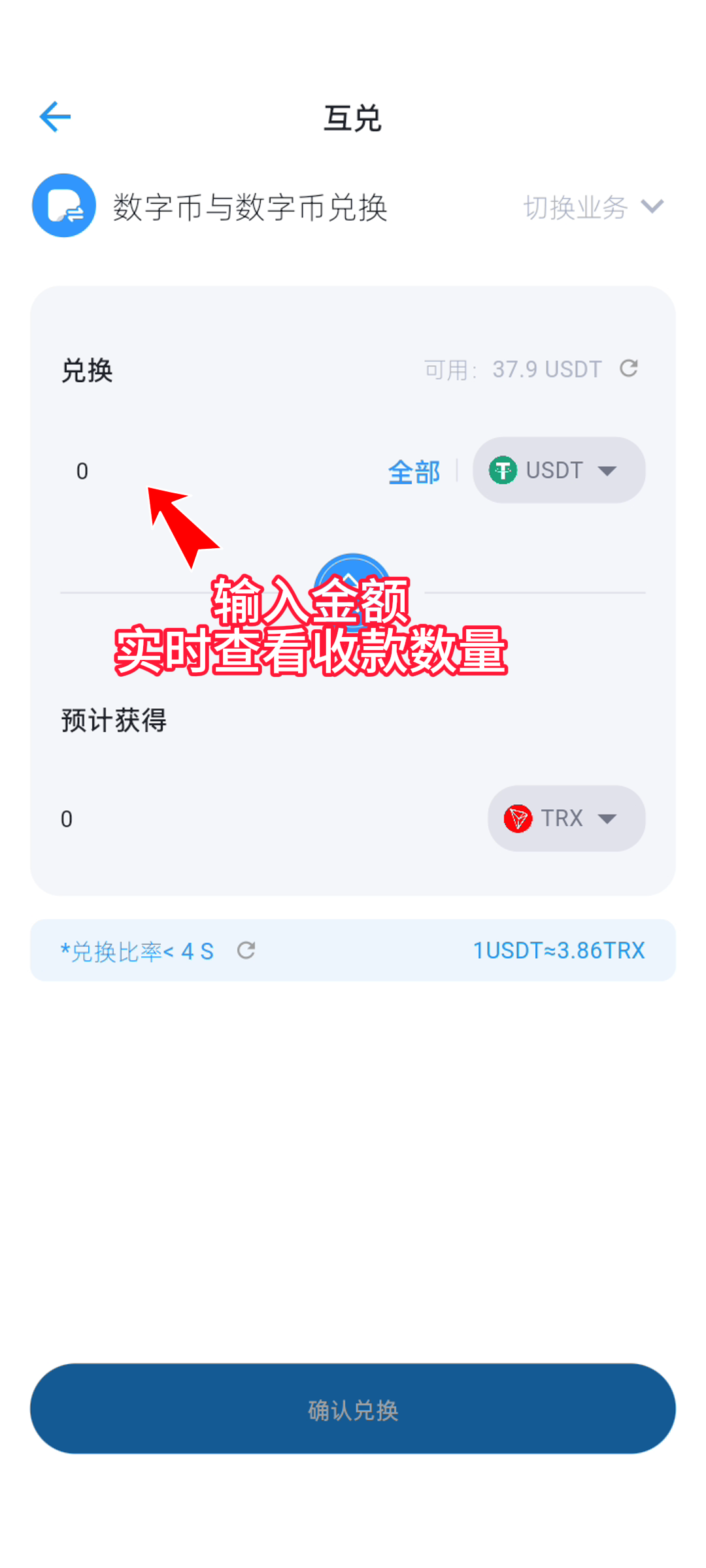Tap the exchange amount input field
This screenshot has width=706, height=1568.
pos(216,471)
